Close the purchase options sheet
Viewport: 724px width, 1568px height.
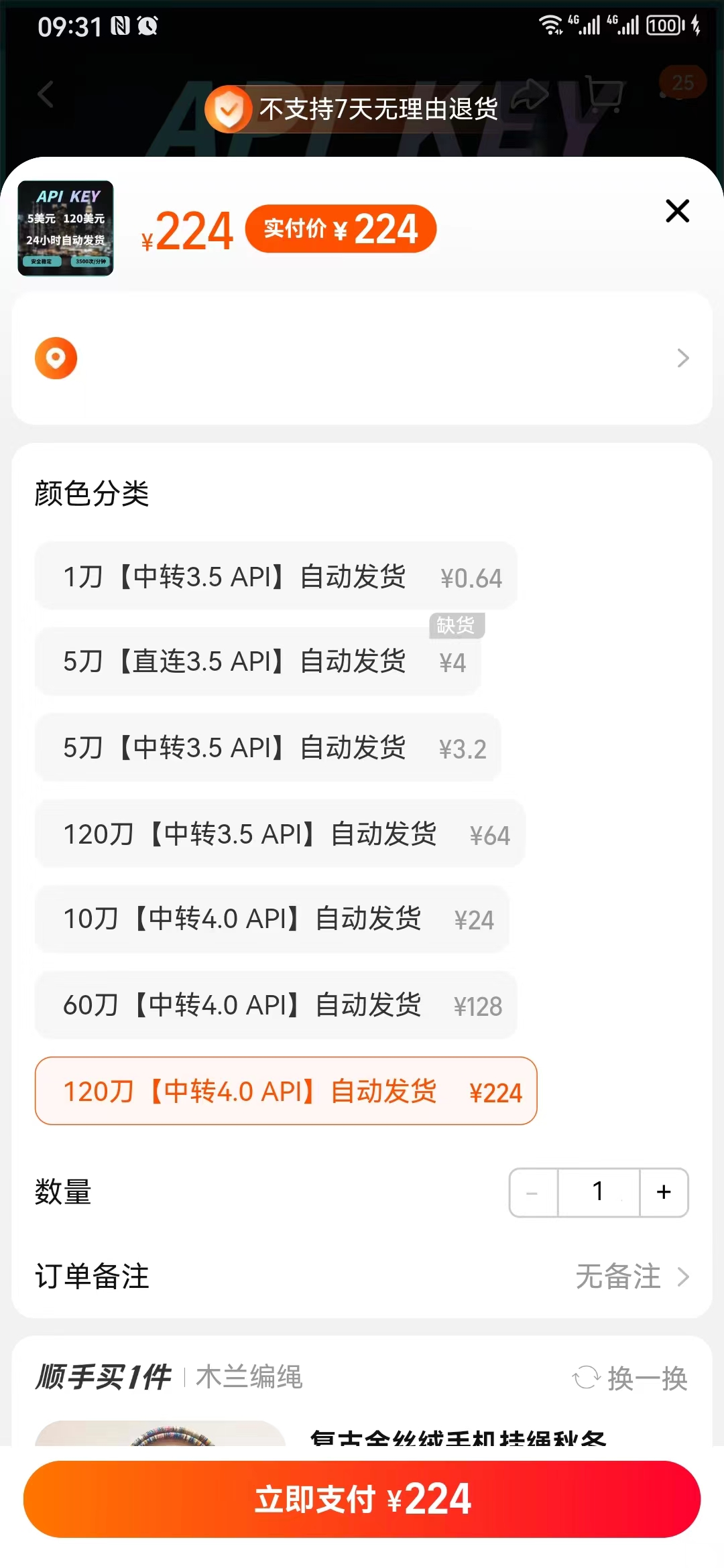(677, 211)
